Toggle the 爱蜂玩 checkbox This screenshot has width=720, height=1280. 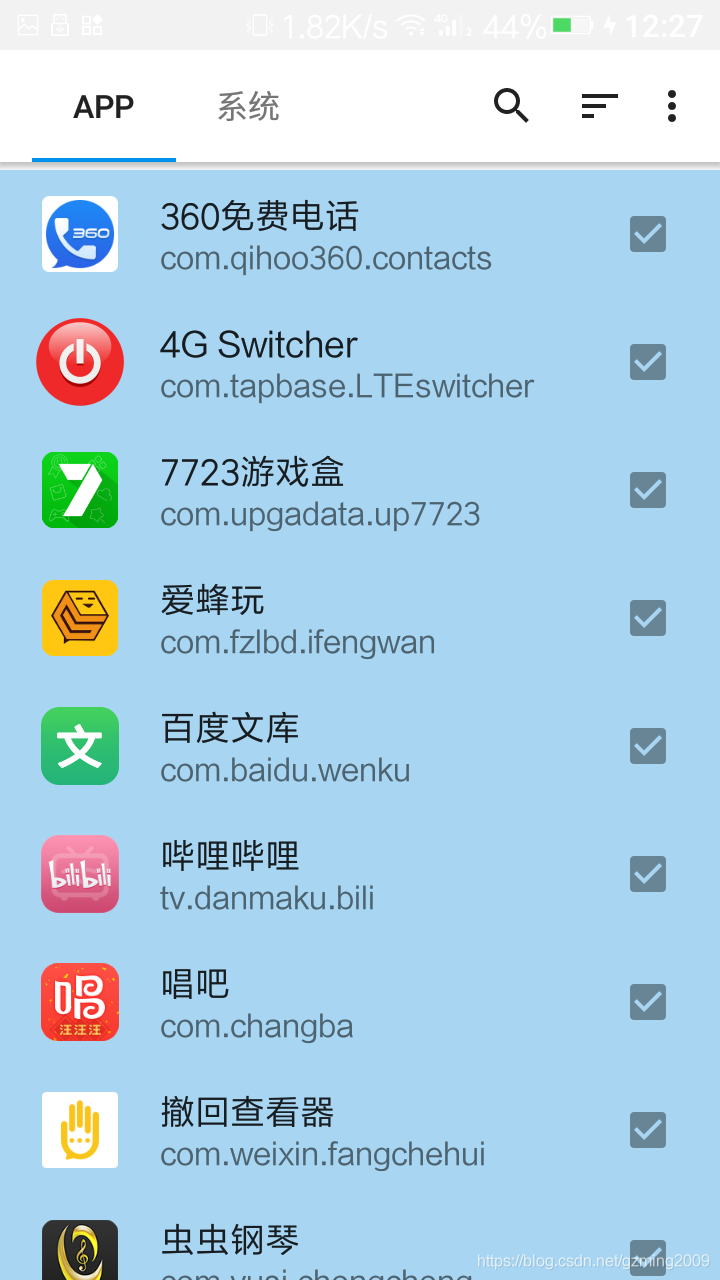(x=648, y=618)
